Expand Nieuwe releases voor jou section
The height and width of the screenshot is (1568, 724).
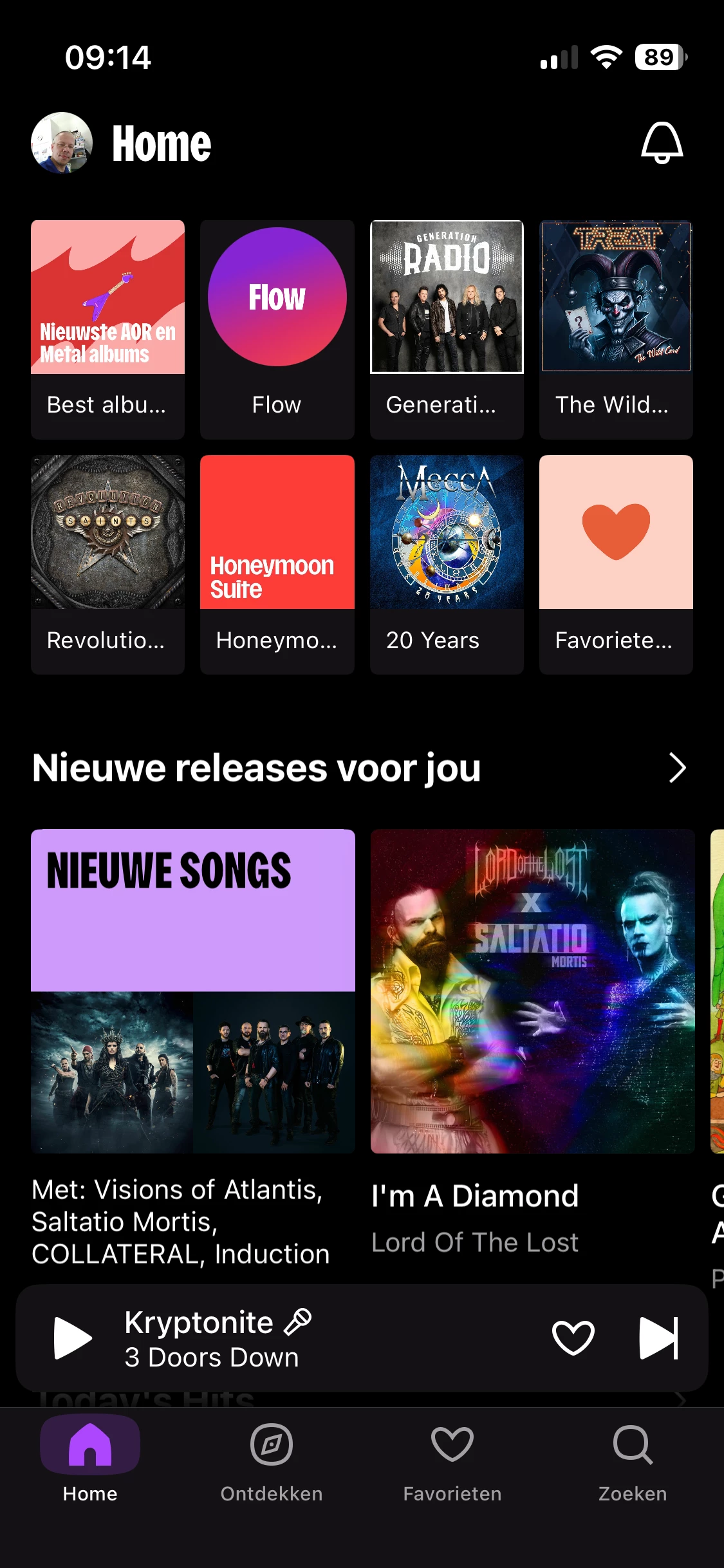click(x=677, y=768)
